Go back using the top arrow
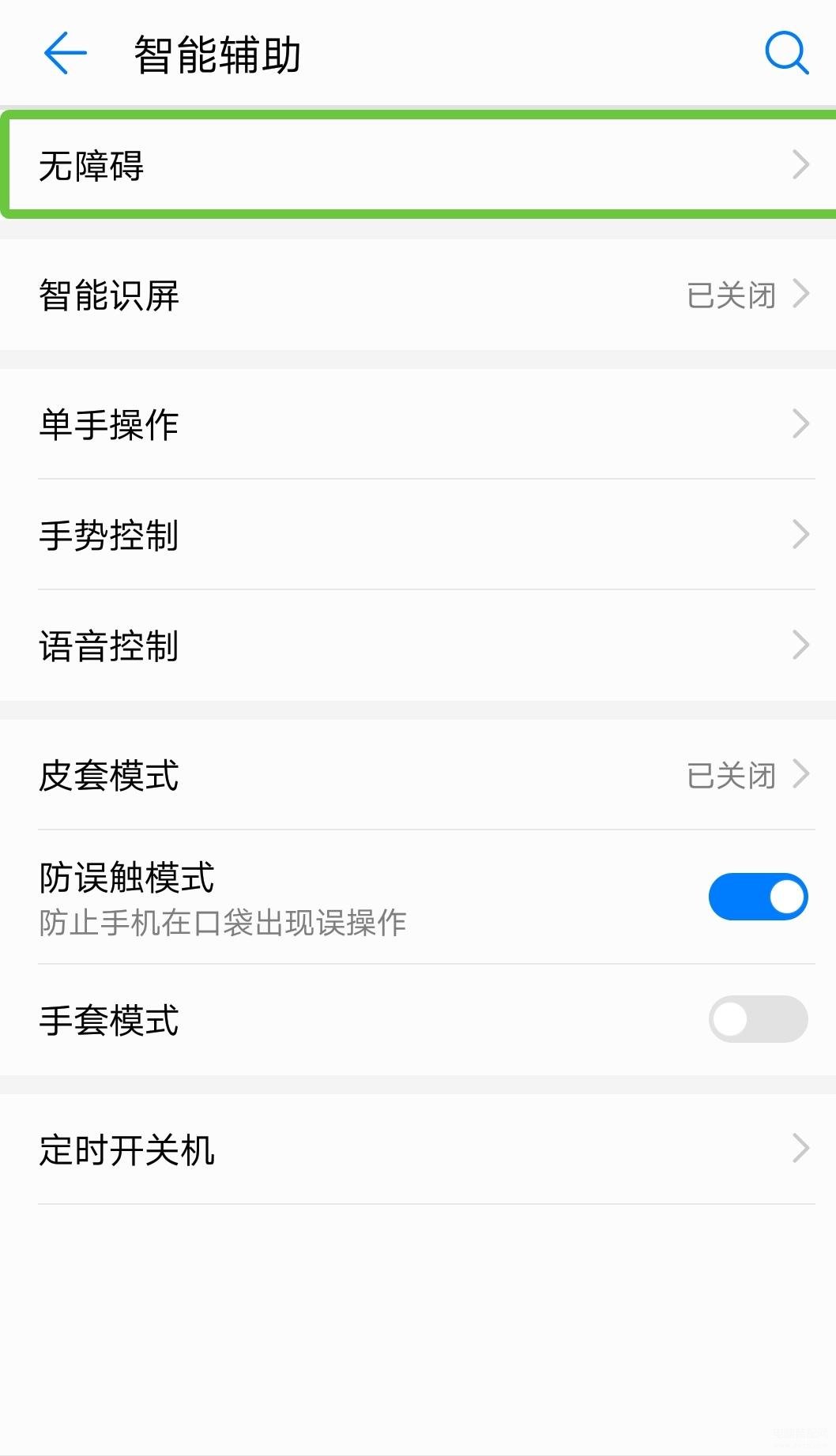Screen dimensions: 836x1456 click(x=65, y=54)
